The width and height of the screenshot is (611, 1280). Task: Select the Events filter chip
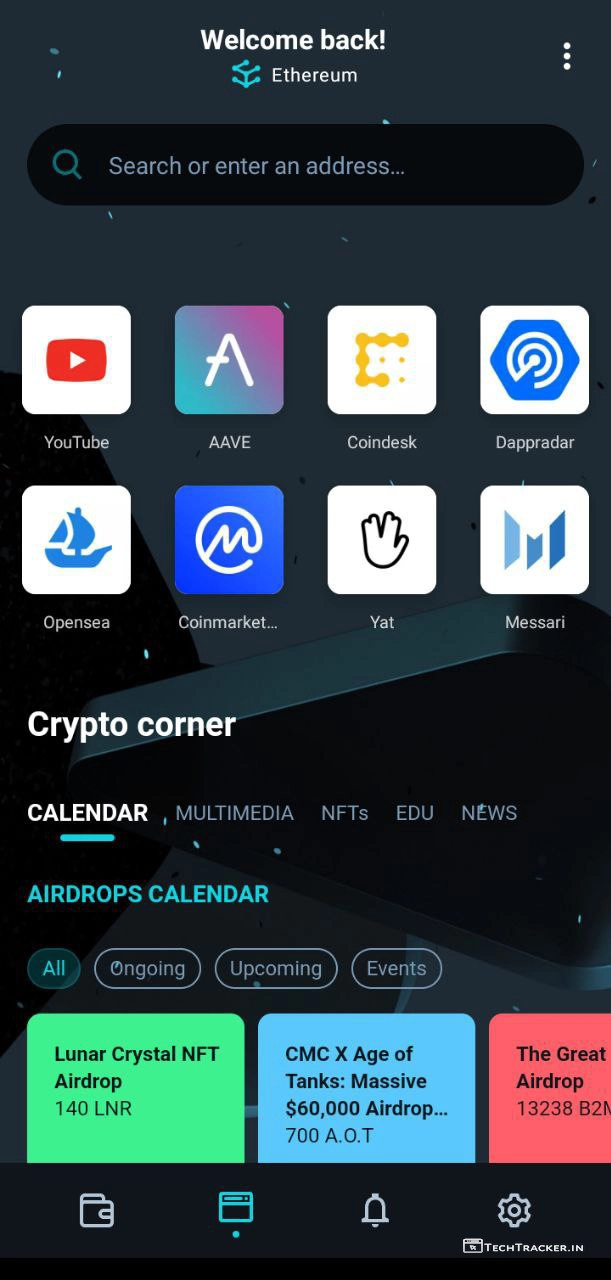[396, 968]
